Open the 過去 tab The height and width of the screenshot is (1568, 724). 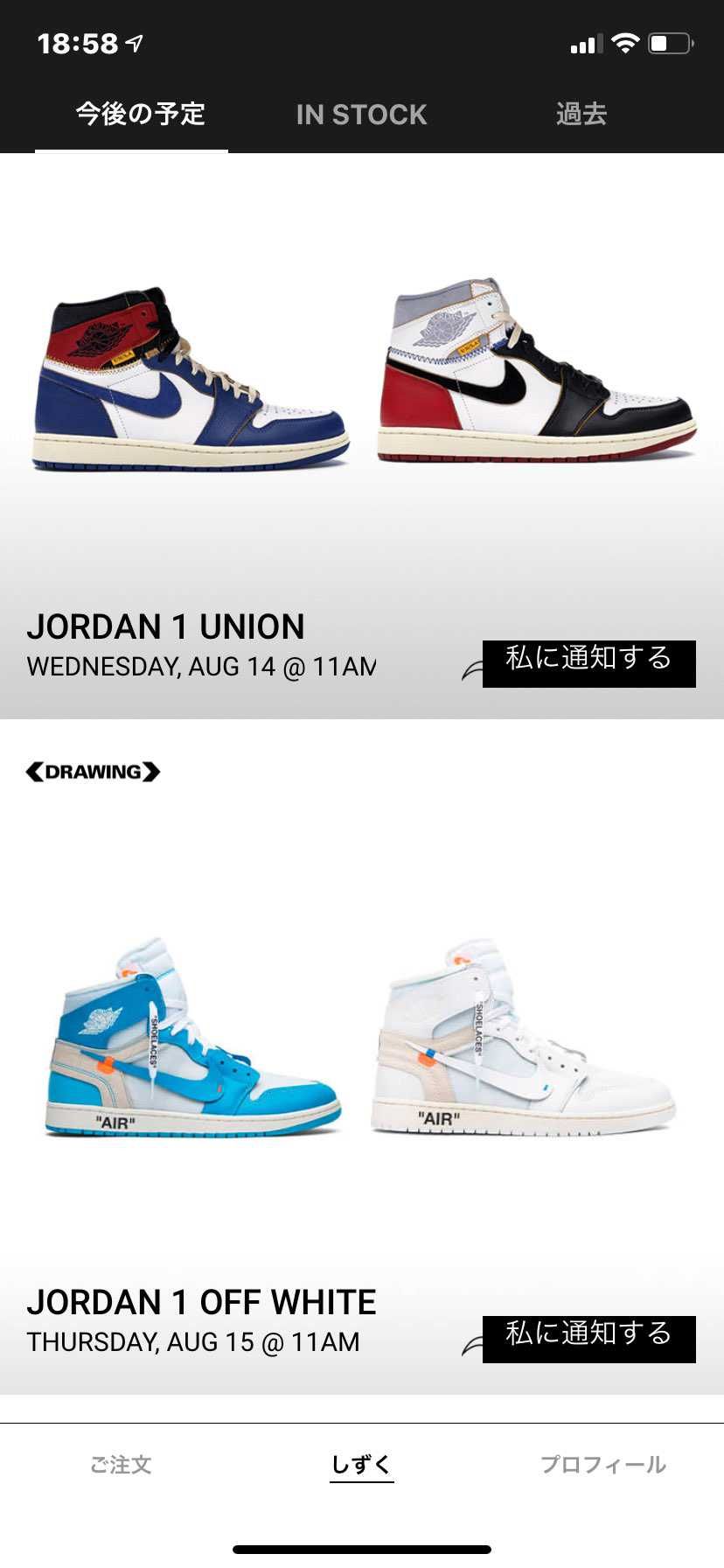click(x=581, y=115)
